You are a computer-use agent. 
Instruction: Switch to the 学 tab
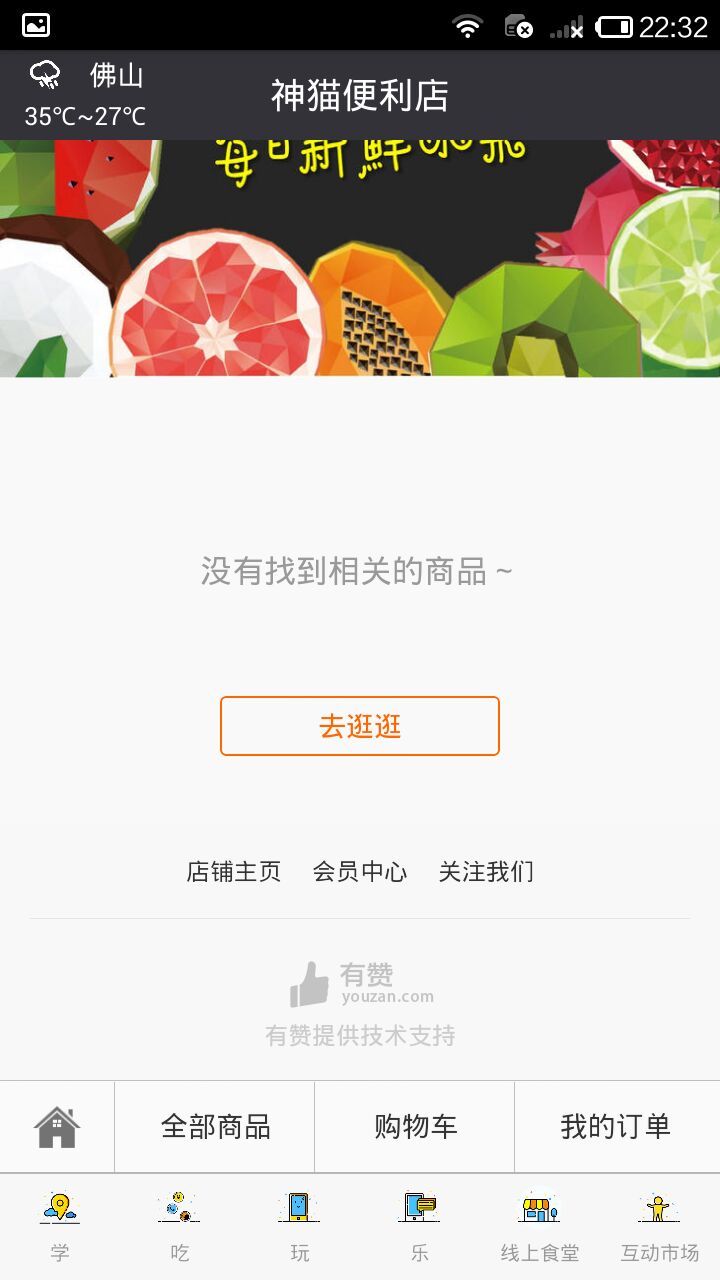[x=60, y=1226]
